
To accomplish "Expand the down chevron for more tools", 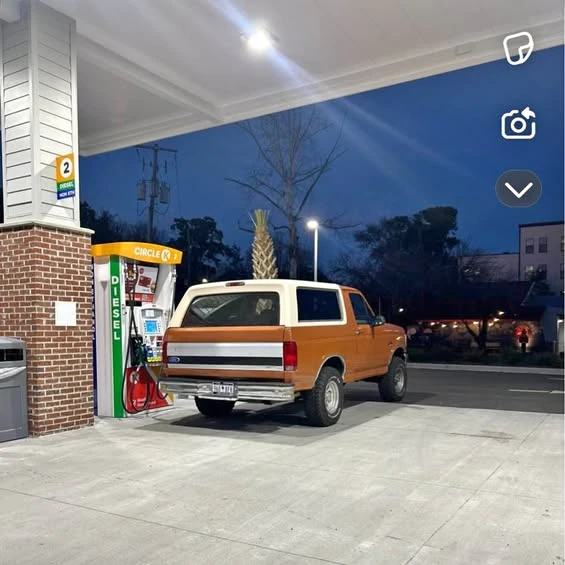I will coord(519,188).
